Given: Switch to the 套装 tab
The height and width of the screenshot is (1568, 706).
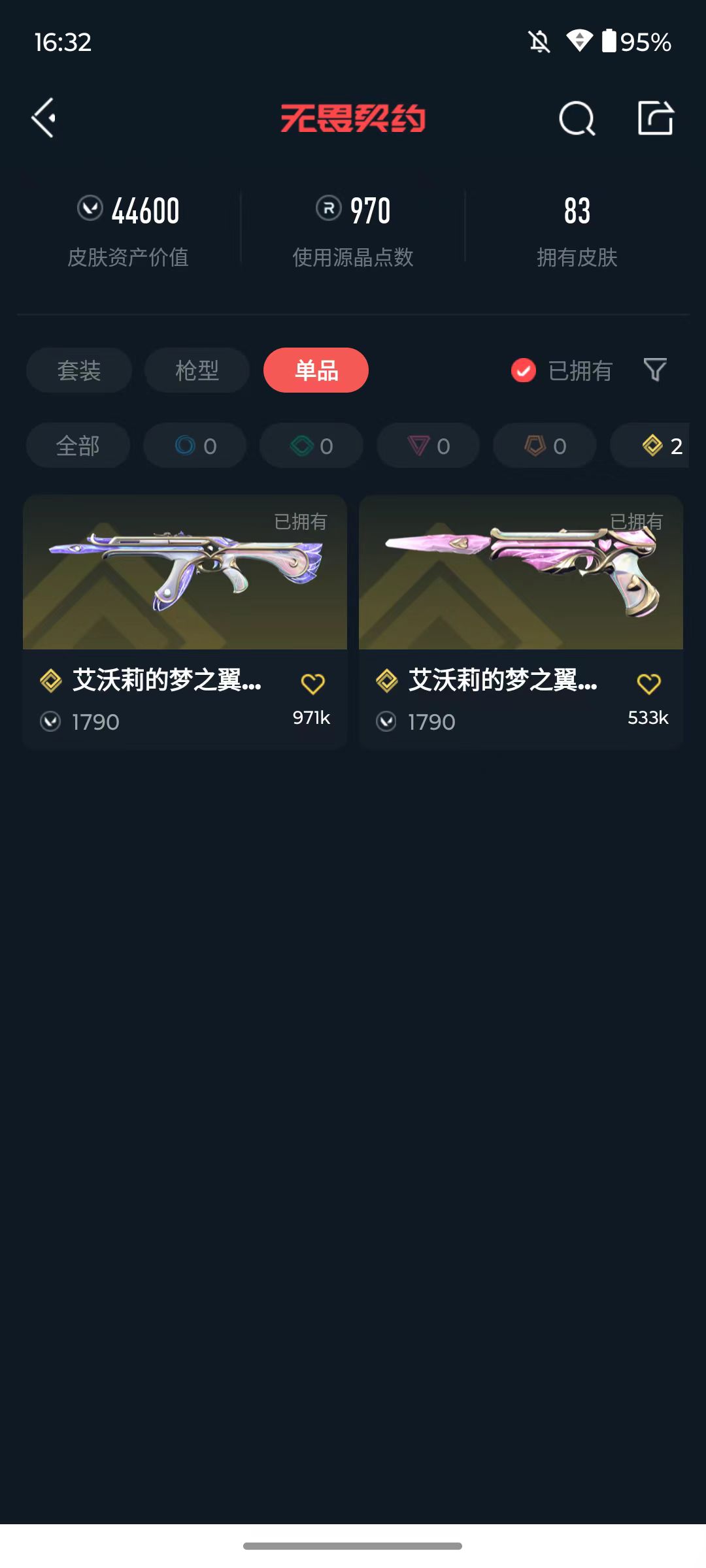Looking at the screenshot, I should (79, 370).
